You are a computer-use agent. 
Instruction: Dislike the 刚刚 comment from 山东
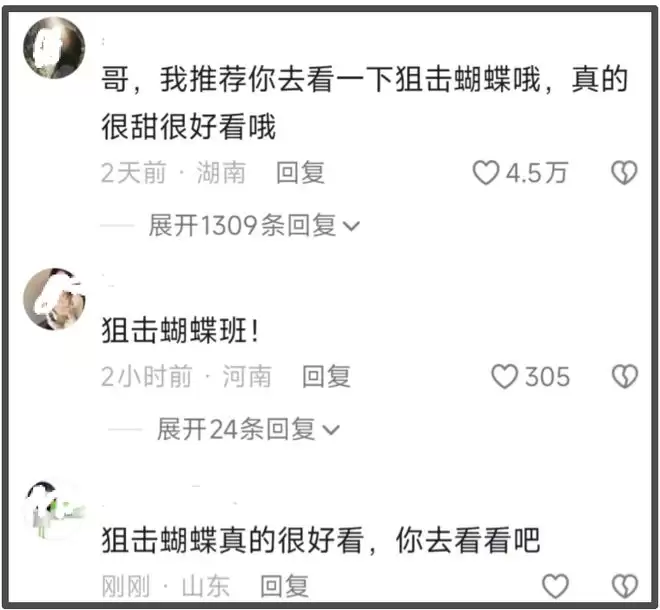[624, 586]
